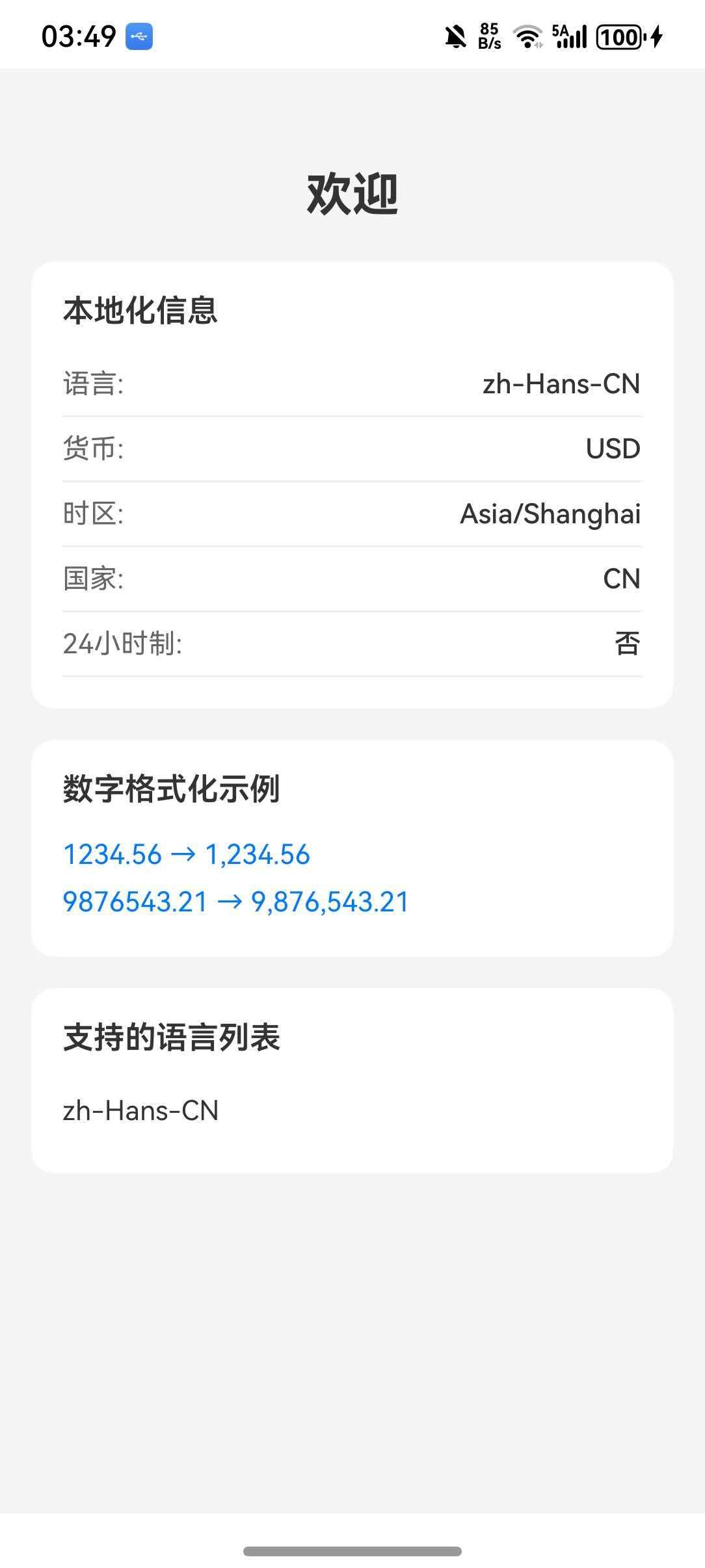Switch to the 本地化信息 section
This screenshot has width=705, height=1568.
click(140, 310)
